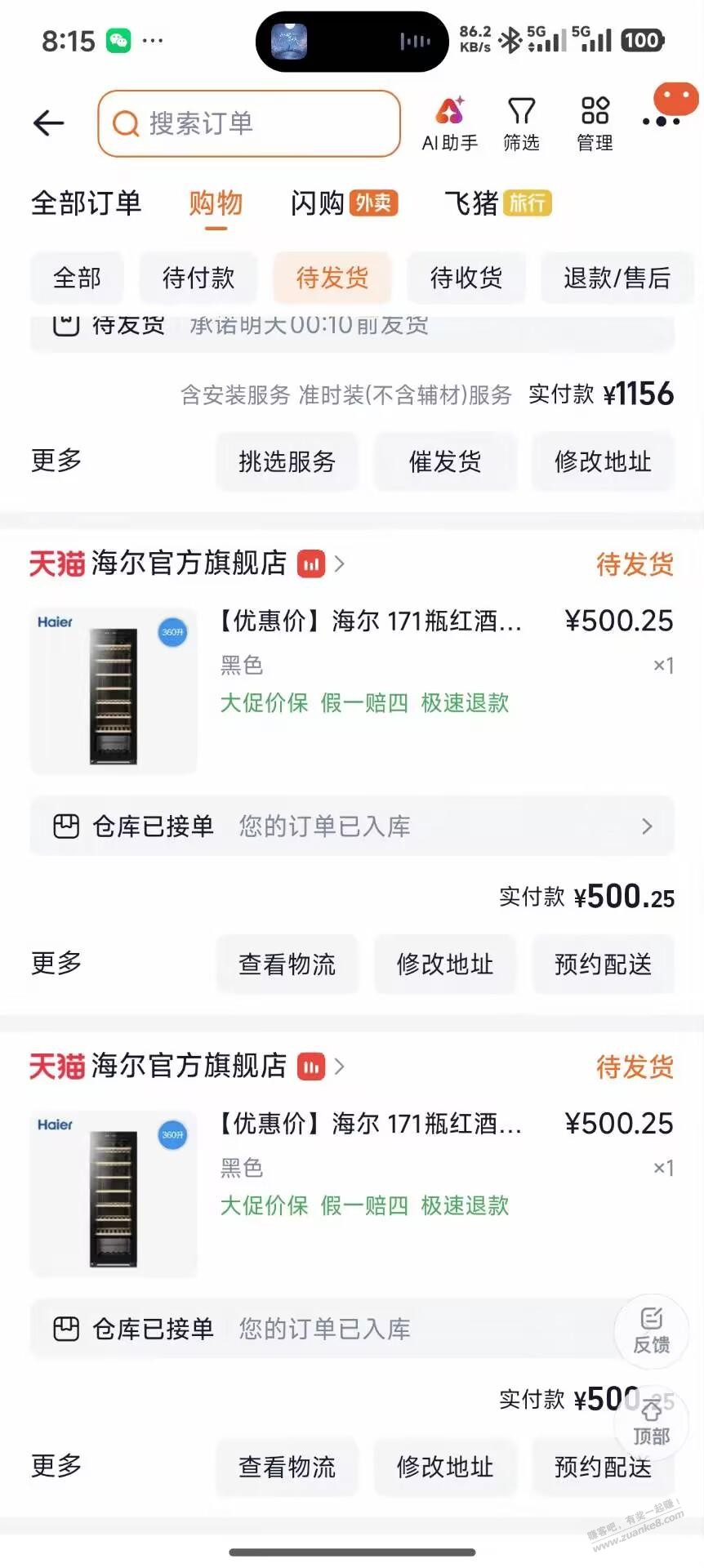Tap the 预约配送 schedule delivery button

click(x=603, y=964)
